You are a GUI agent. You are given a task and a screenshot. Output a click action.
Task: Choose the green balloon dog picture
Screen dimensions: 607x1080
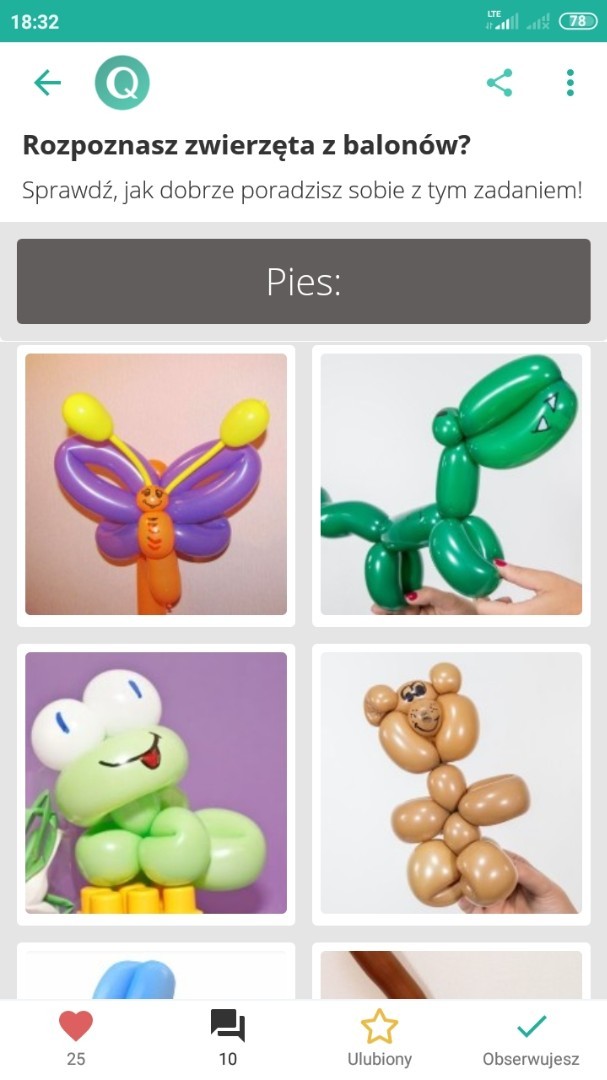click(451, 484)
